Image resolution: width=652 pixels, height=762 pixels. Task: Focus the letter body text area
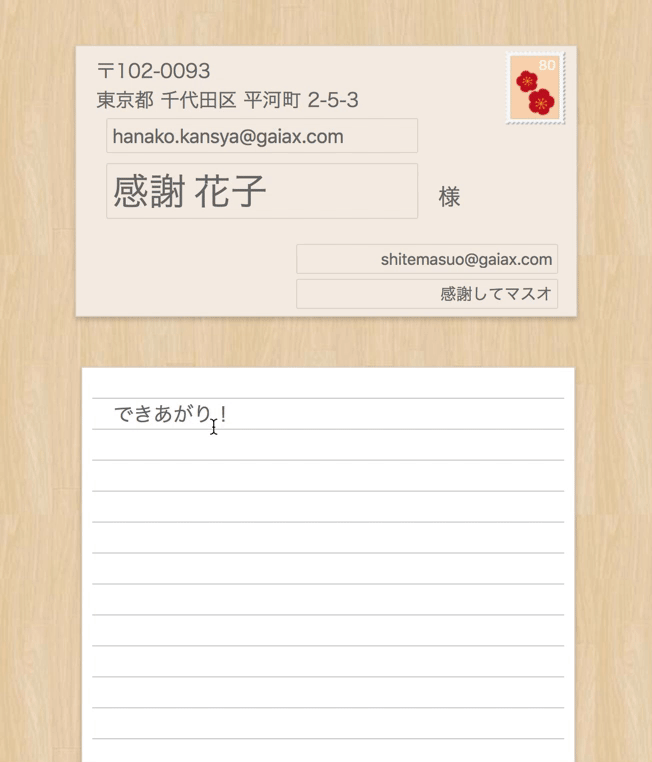[x=328, y=560]
